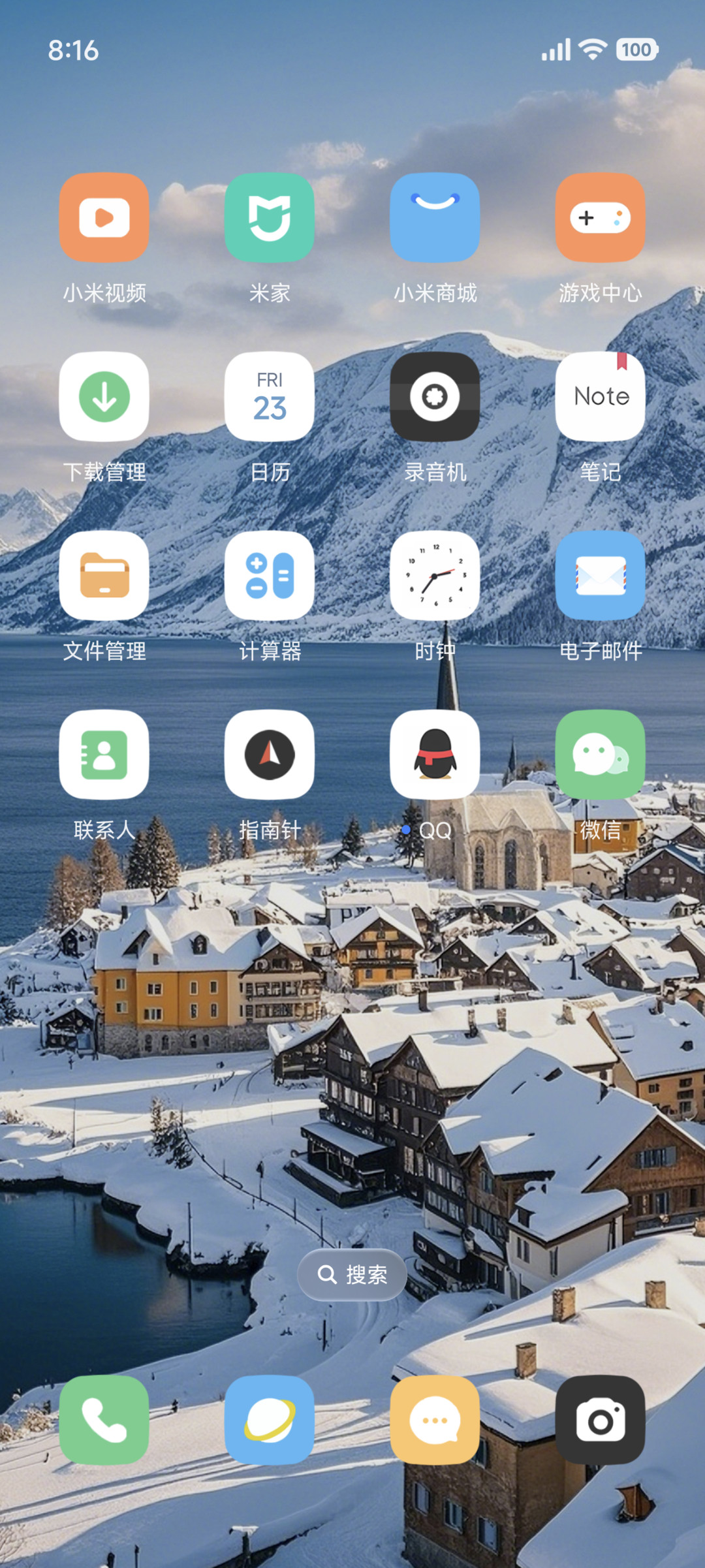Open the 时钟 clock app
Image resolution: width=705 pixels, height=1568 pixels.
click(x=435, y=576)
